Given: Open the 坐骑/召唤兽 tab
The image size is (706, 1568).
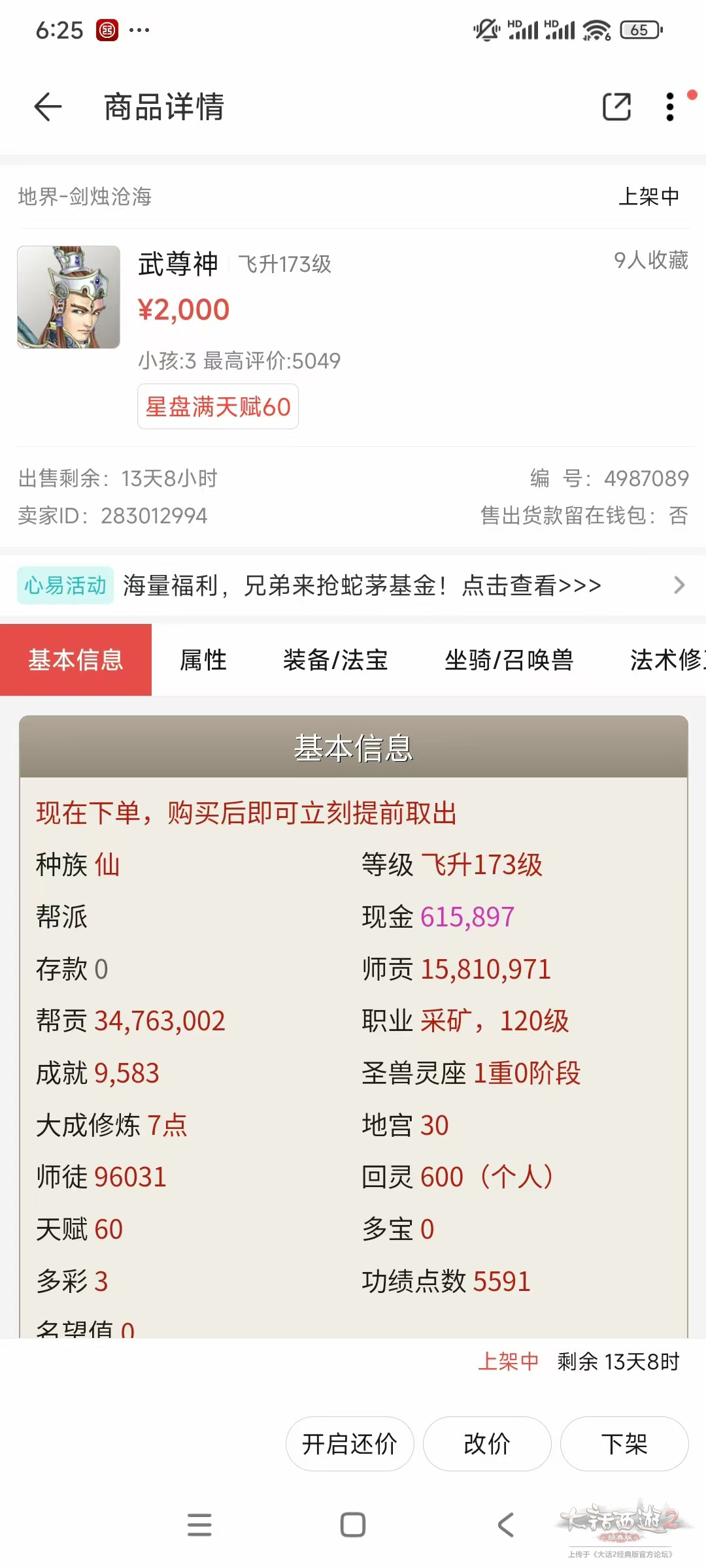Looking at the screenshot, I should click(509, 660).
